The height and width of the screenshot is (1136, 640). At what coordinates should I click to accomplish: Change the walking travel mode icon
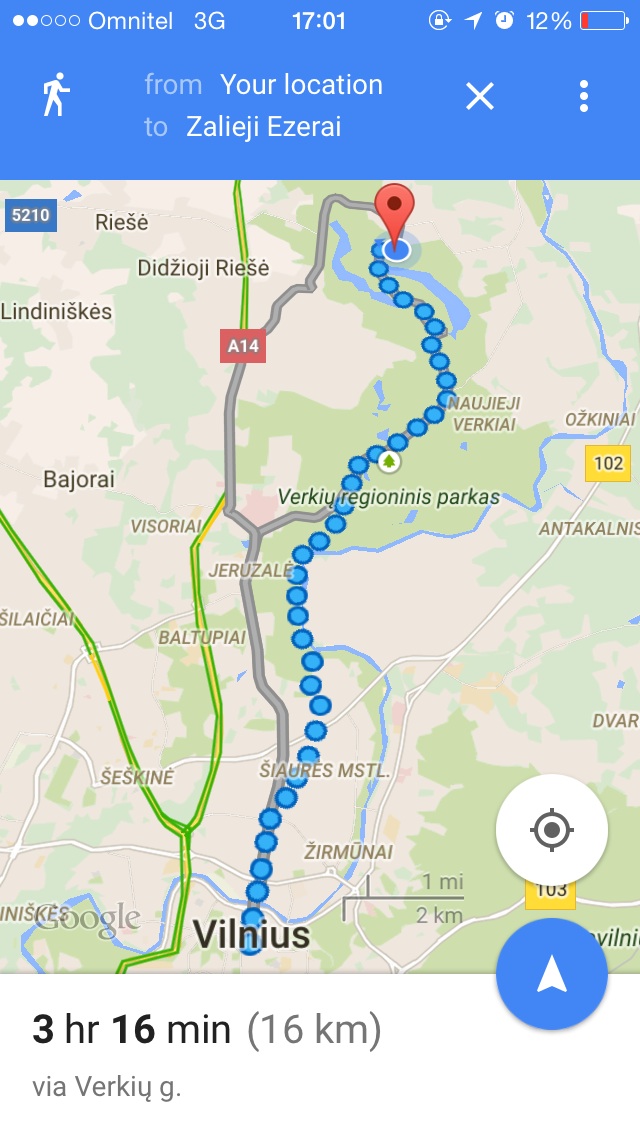tap(56, 96)
